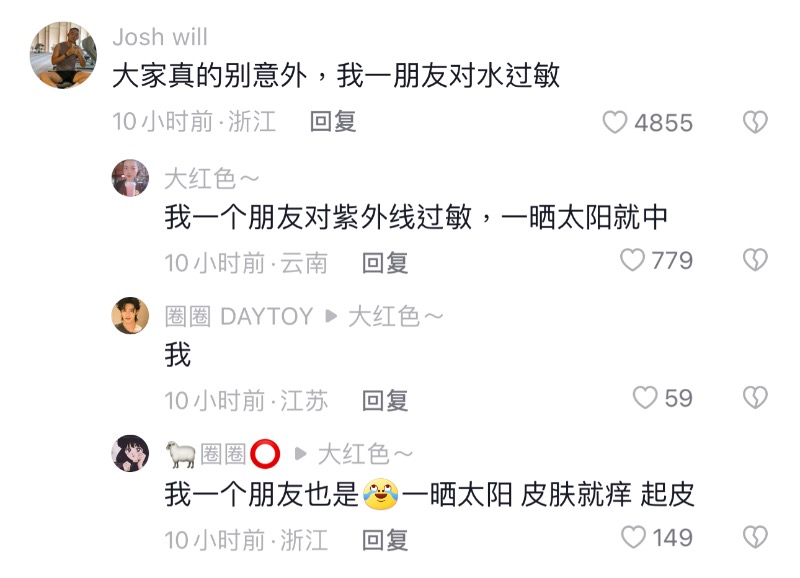Open 大红色's avatar
The height and width of the screenshot is (578, 800).
pyautogui.click(x=130, y=178)
